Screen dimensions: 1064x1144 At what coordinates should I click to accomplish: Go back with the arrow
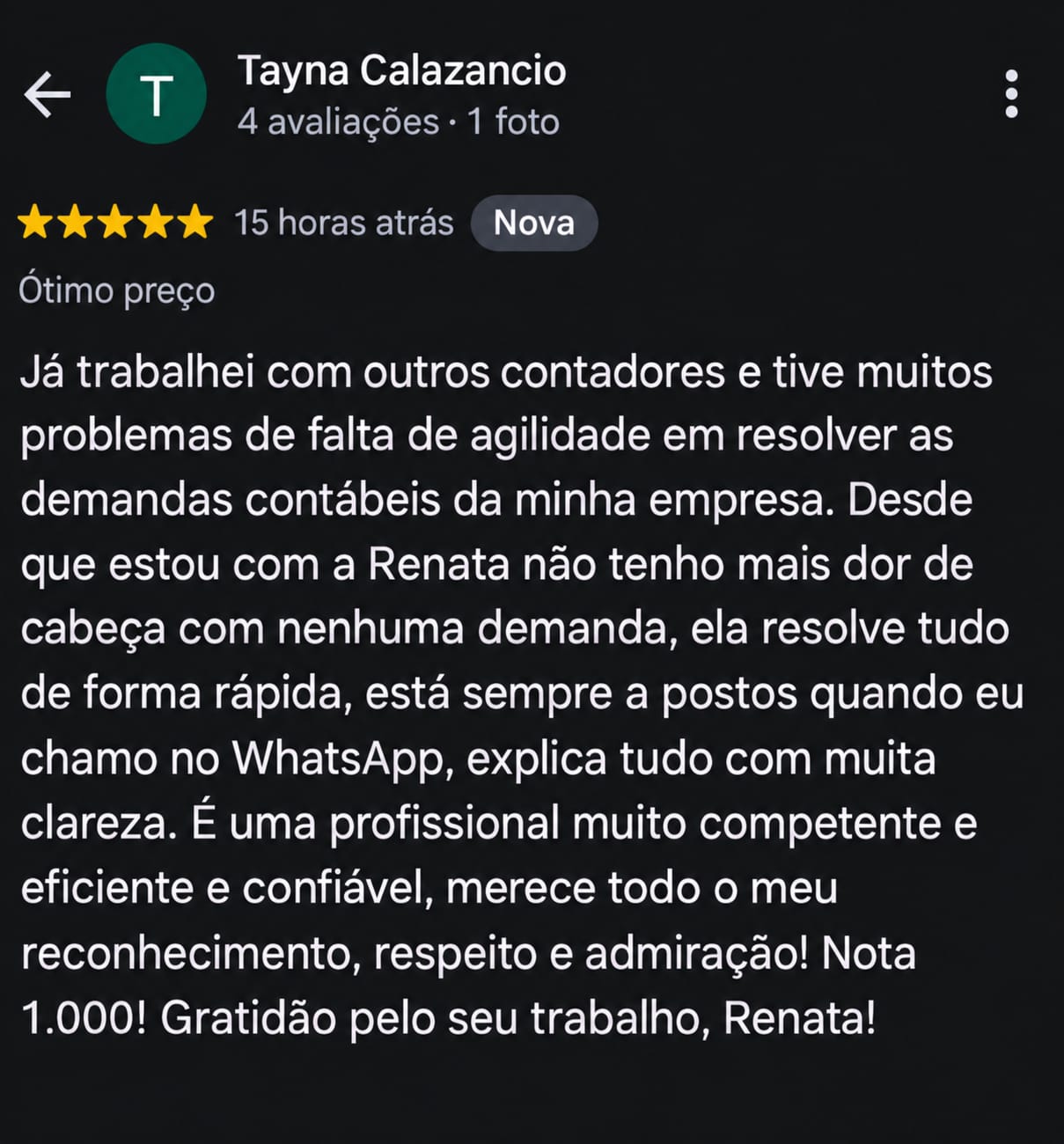[x=48, y=94]
